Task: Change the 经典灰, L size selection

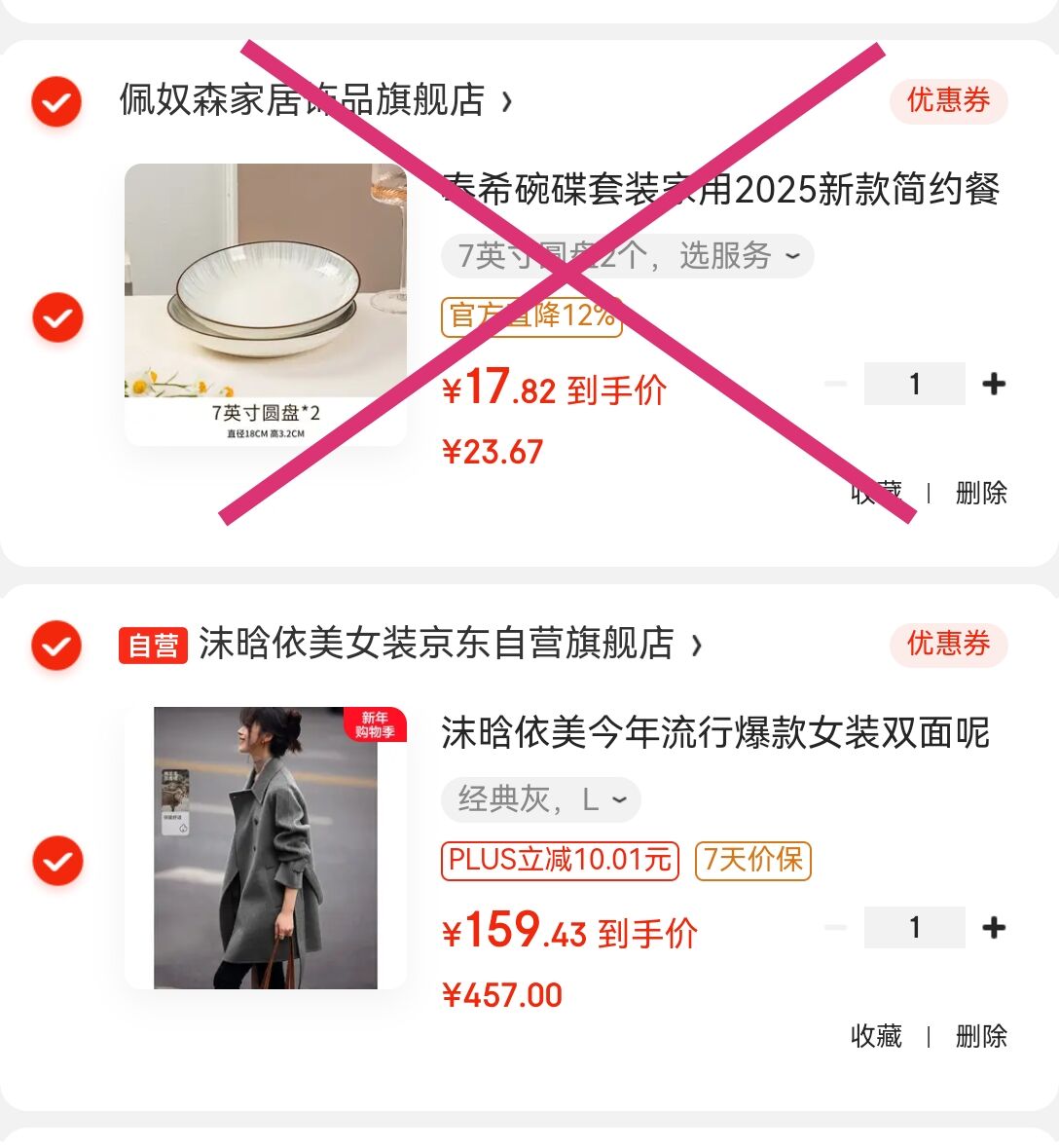Action: pos(541,800)
